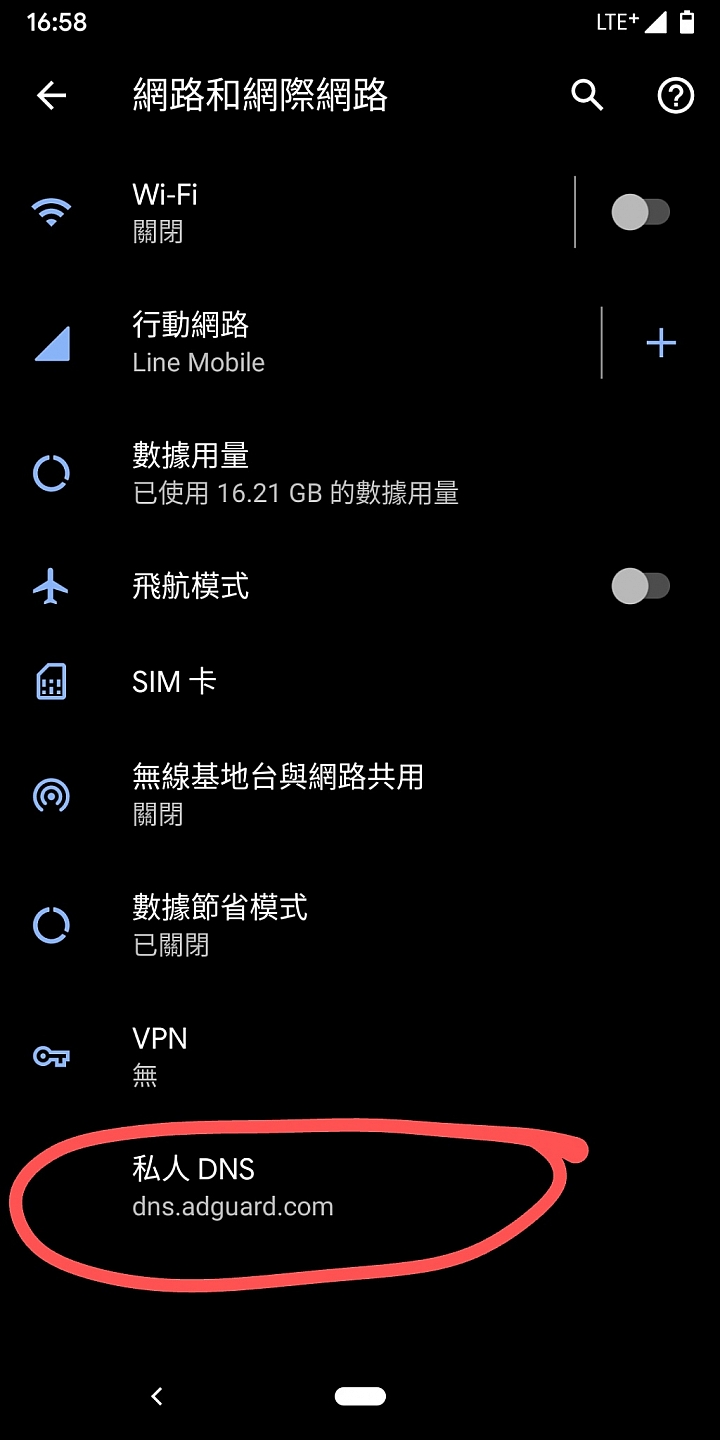Viewport: 720px width, 1440px height.
Task: Open the help question mark icon
Action: pos(675,96)
